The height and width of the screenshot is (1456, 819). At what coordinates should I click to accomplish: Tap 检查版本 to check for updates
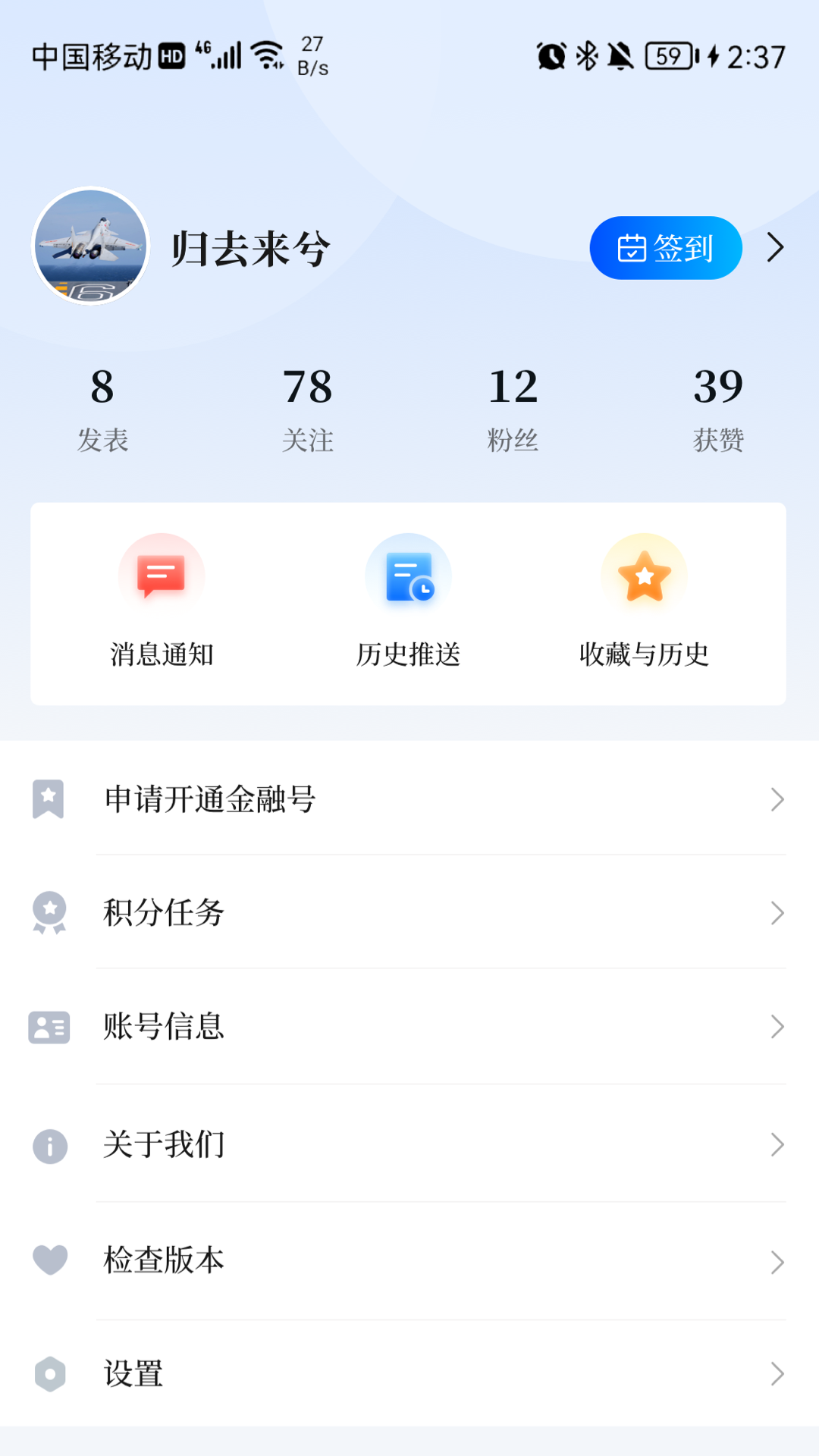pyautogui.click(x=408, y=1260)
